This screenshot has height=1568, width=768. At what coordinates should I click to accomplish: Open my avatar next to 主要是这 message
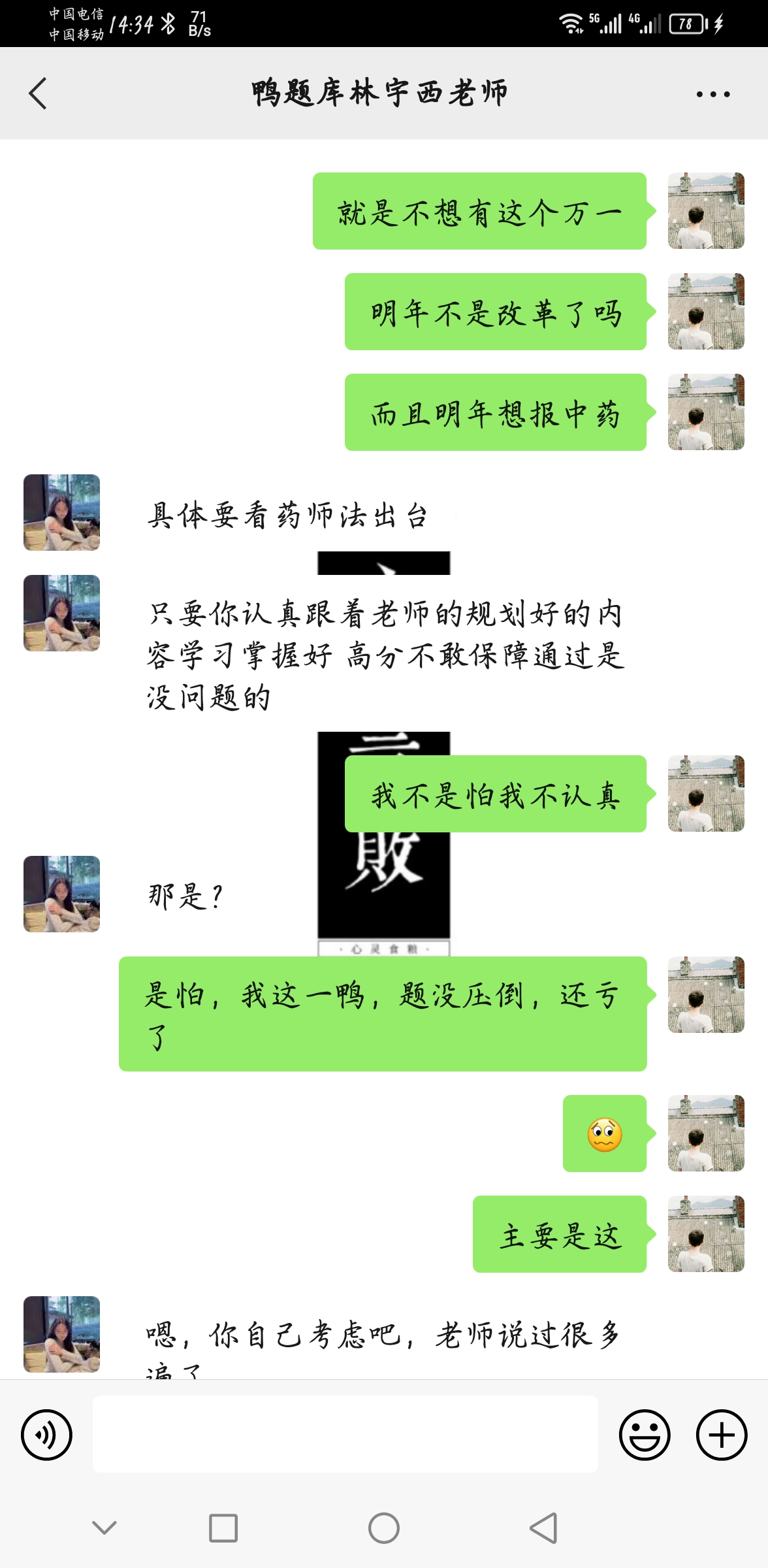pyautogui.click(x=706, y=1233)
